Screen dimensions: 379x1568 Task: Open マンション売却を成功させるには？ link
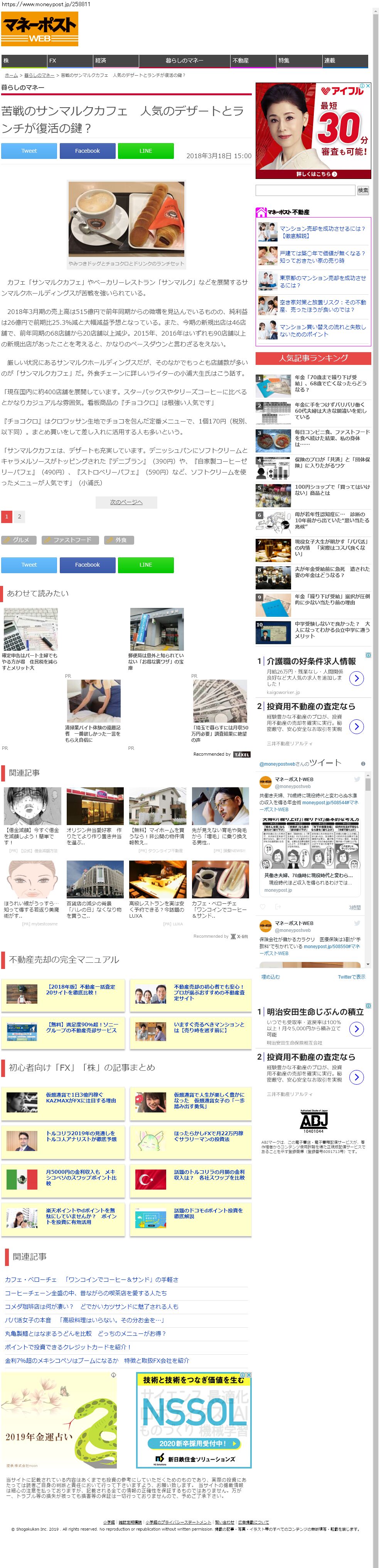coord(322,232)
